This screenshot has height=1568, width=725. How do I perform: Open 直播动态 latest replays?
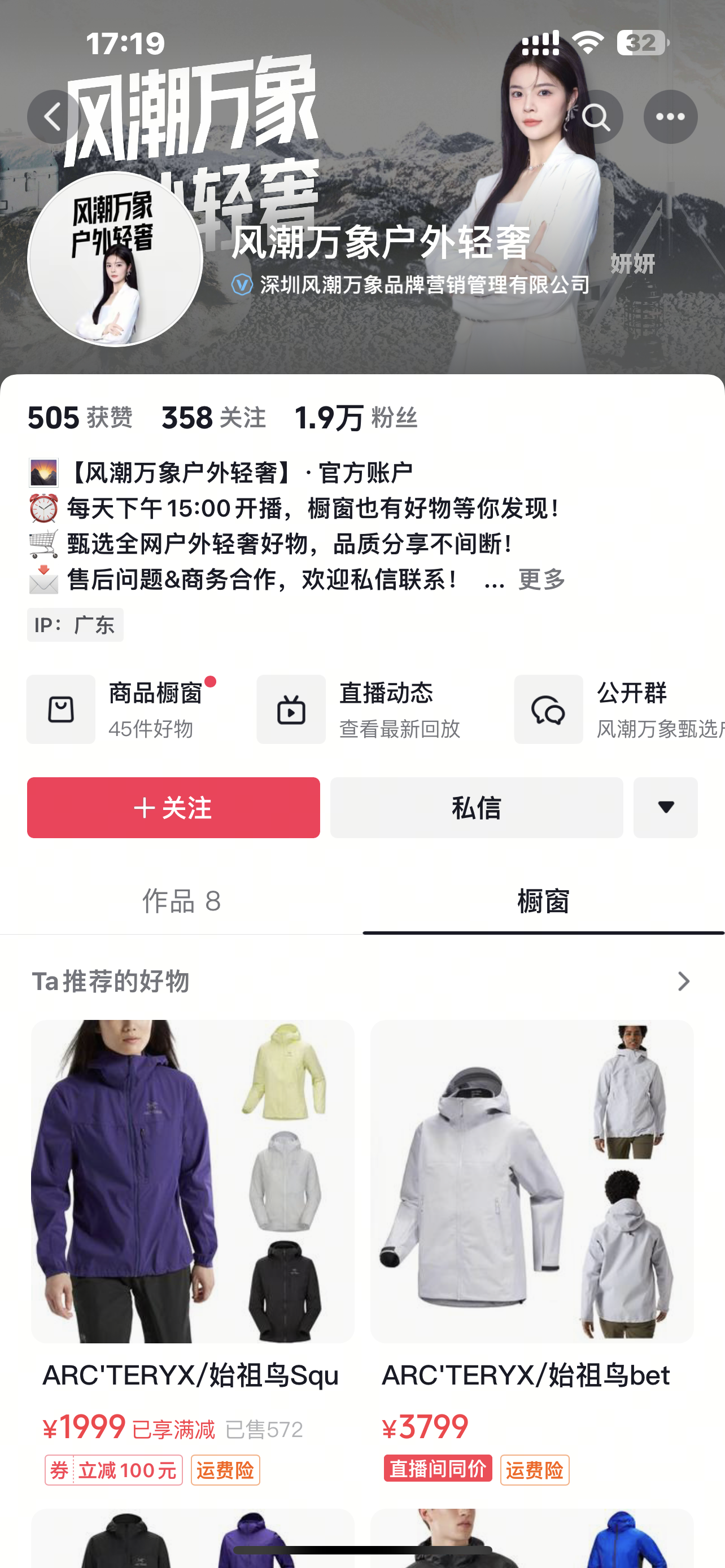click(359, 709)
